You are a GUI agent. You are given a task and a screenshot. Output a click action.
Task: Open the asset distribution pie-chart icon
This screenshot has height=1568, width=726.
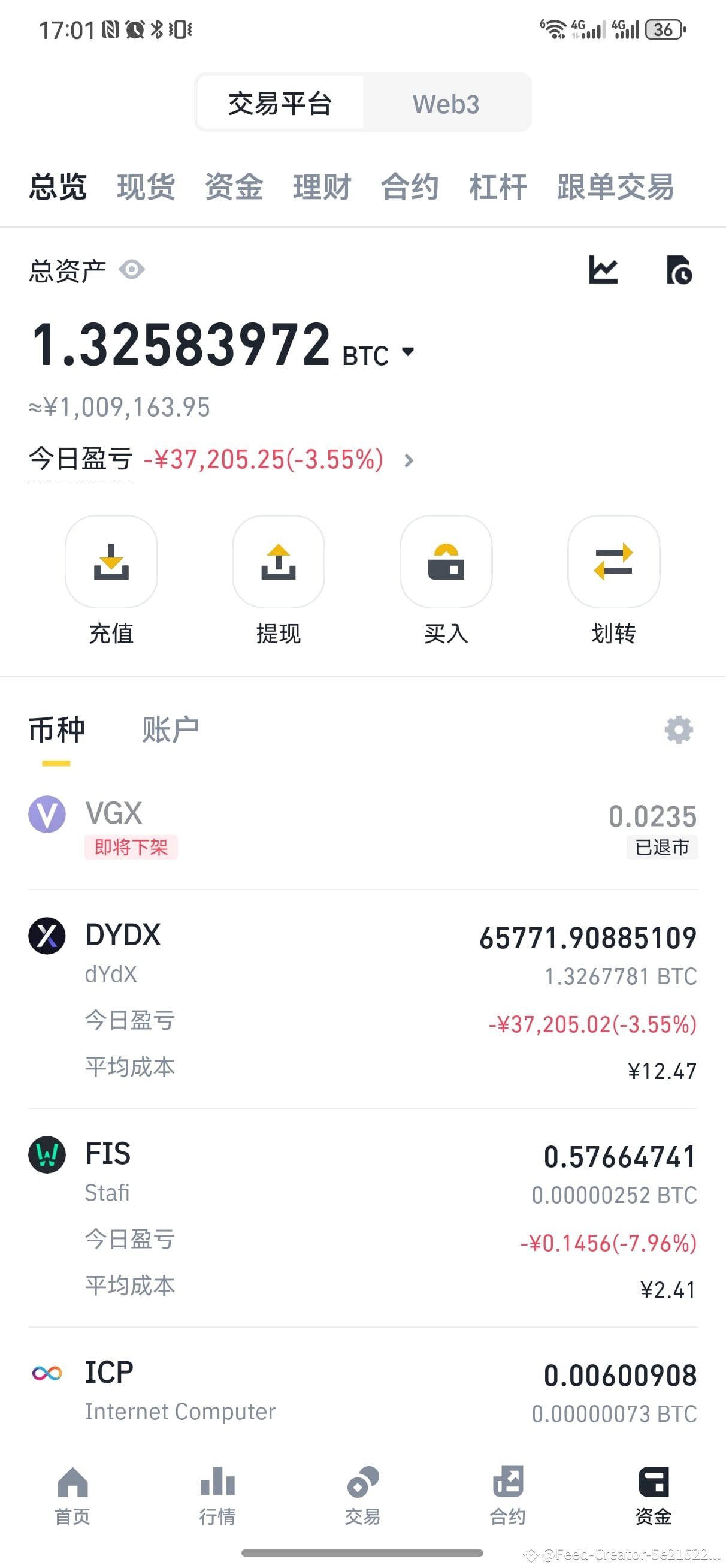pos(680,269)
